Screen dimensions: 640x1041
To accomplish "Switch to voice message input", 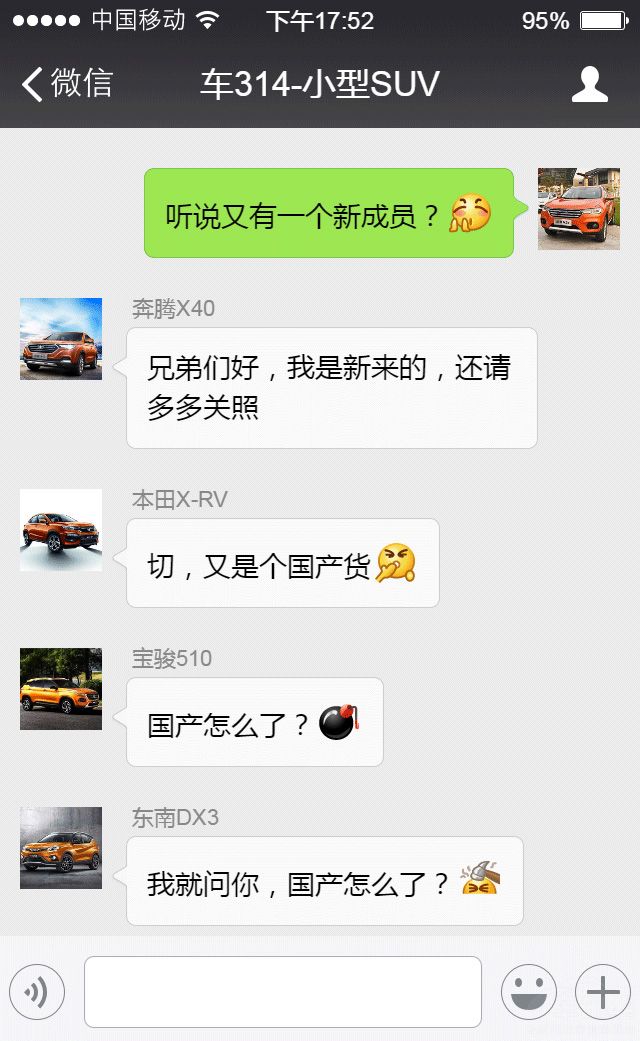I will click(37, 992).
